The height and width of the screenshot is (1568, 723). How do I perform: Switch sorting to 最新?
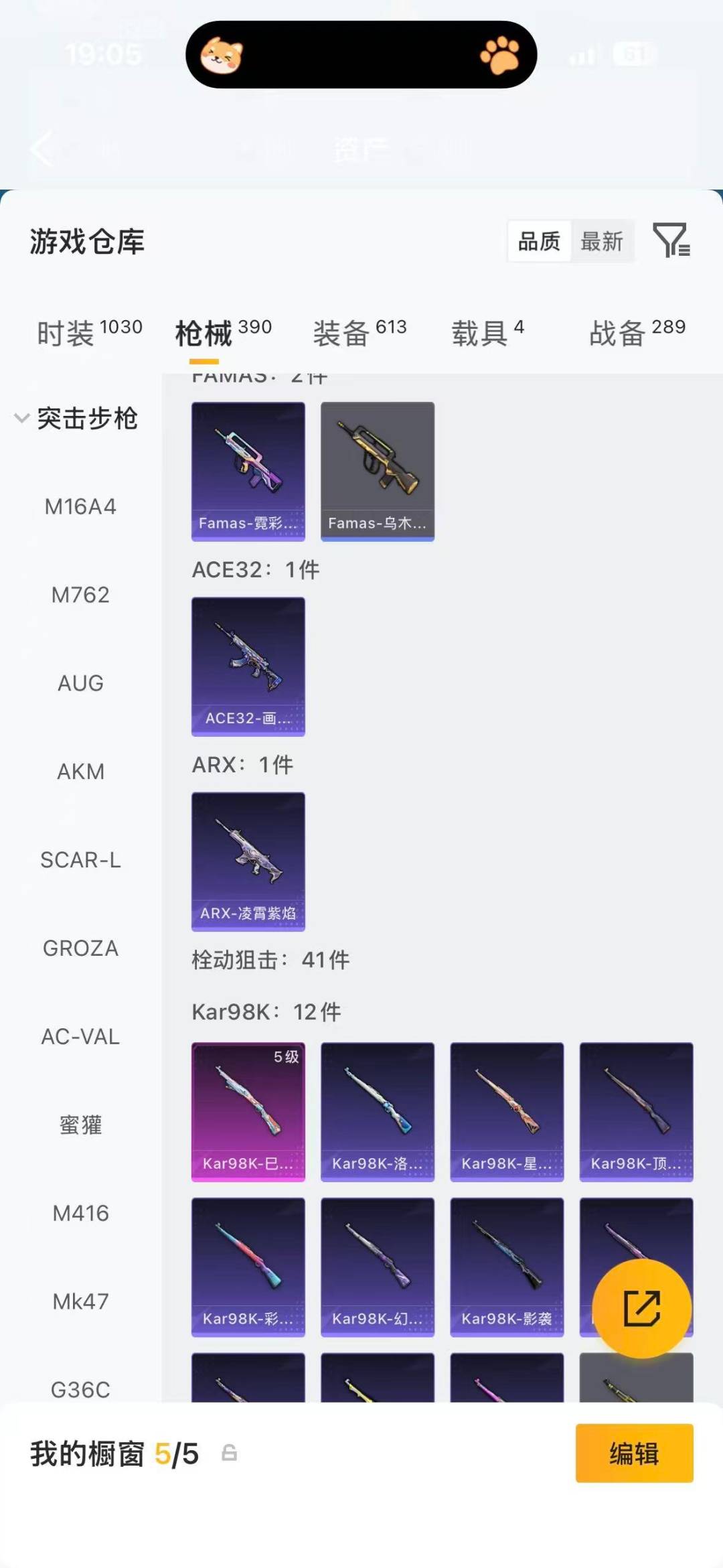click(x=602, y=242)
